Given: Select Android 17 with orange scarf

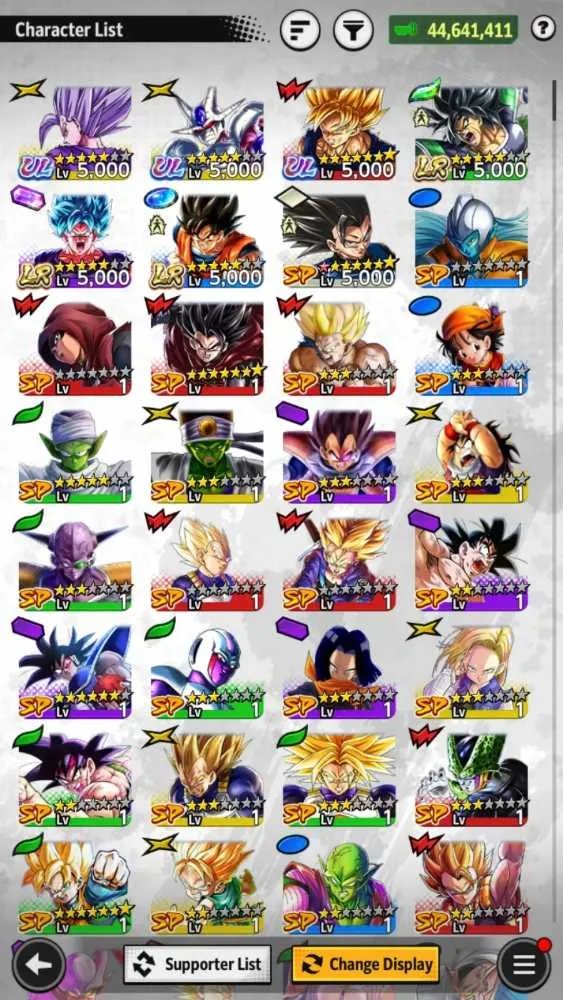Looking at the screenshot, I should [339, 672].
